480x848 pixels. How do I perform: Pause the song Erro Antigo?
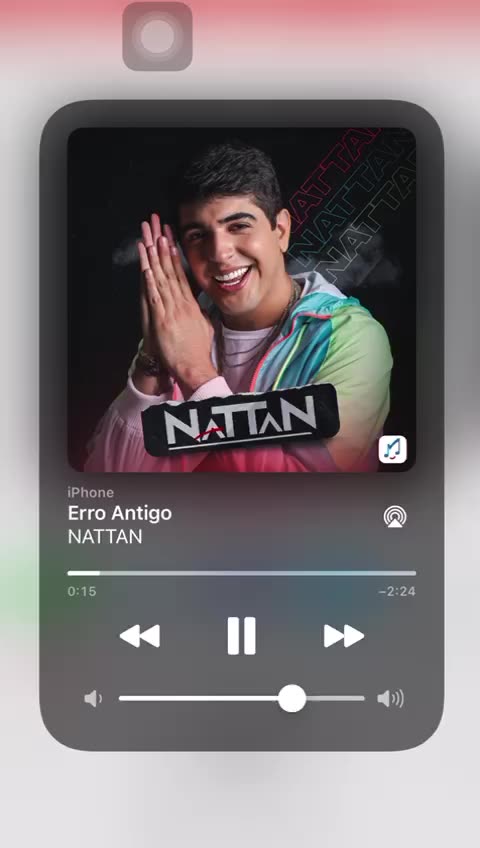[x=241, y=636]
